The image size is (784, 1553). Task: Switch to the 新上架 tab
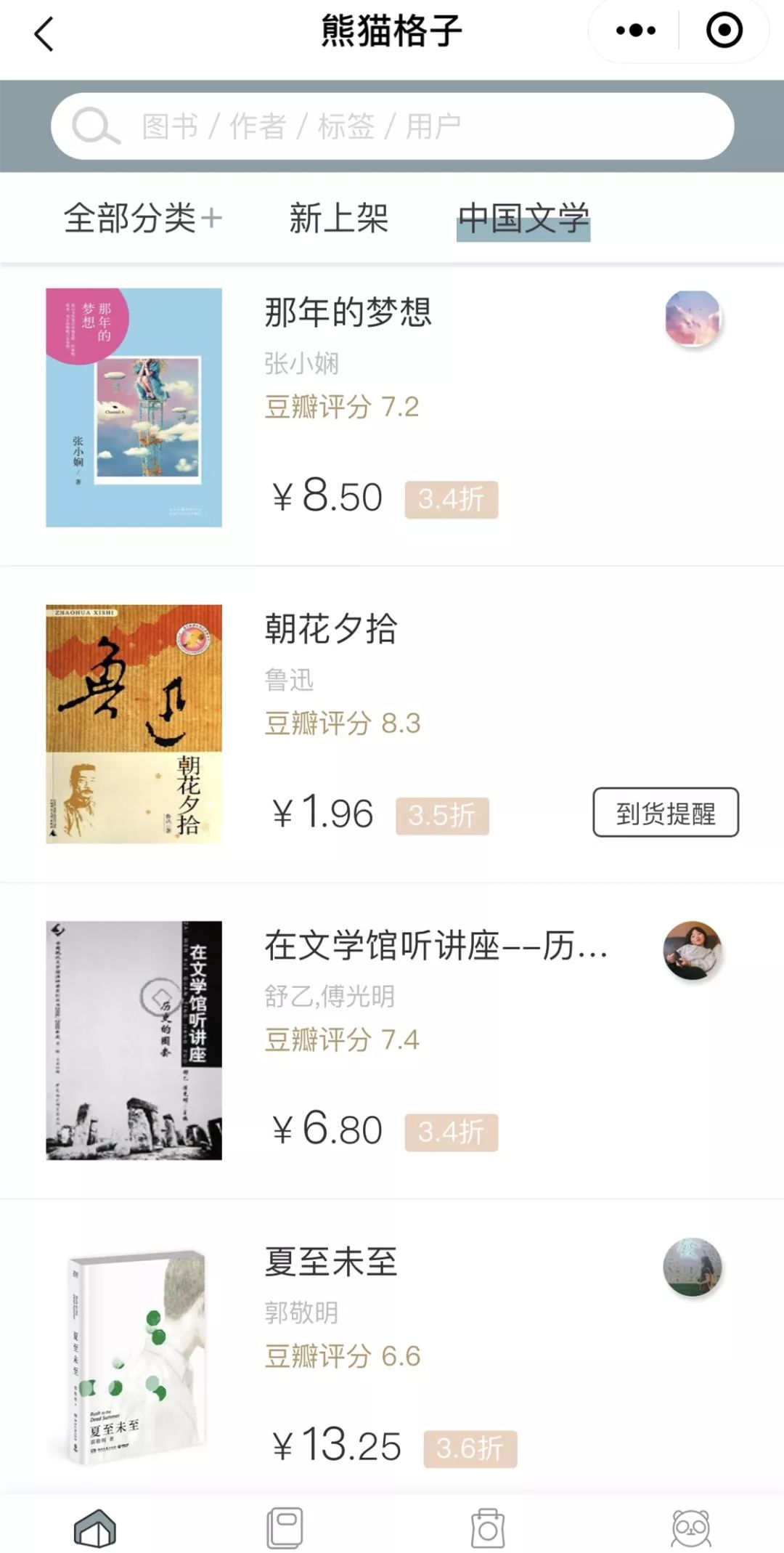coord(338,219)
